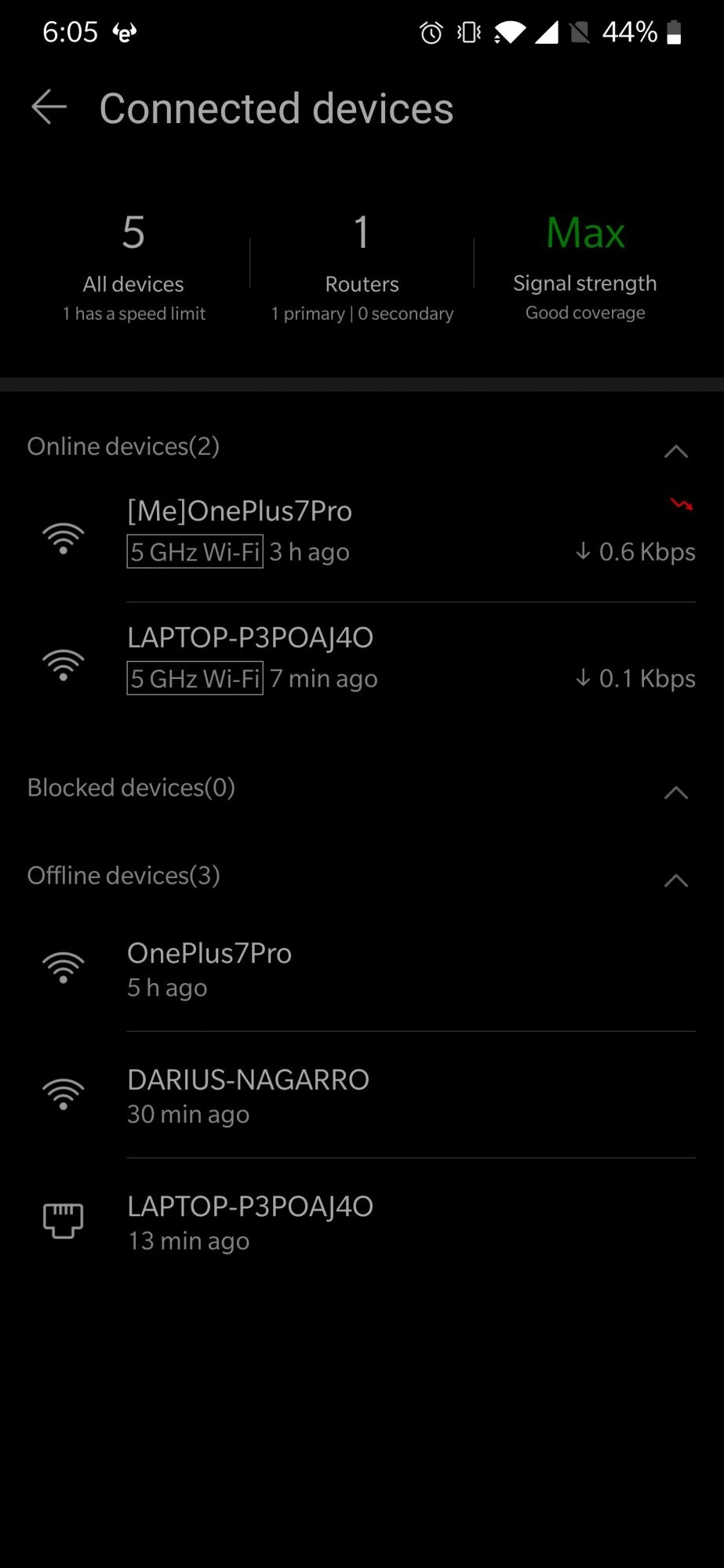View the DARIUS-NAGARRO device details
Screen dimensions: 724x1568
[x=361, y=1095]
